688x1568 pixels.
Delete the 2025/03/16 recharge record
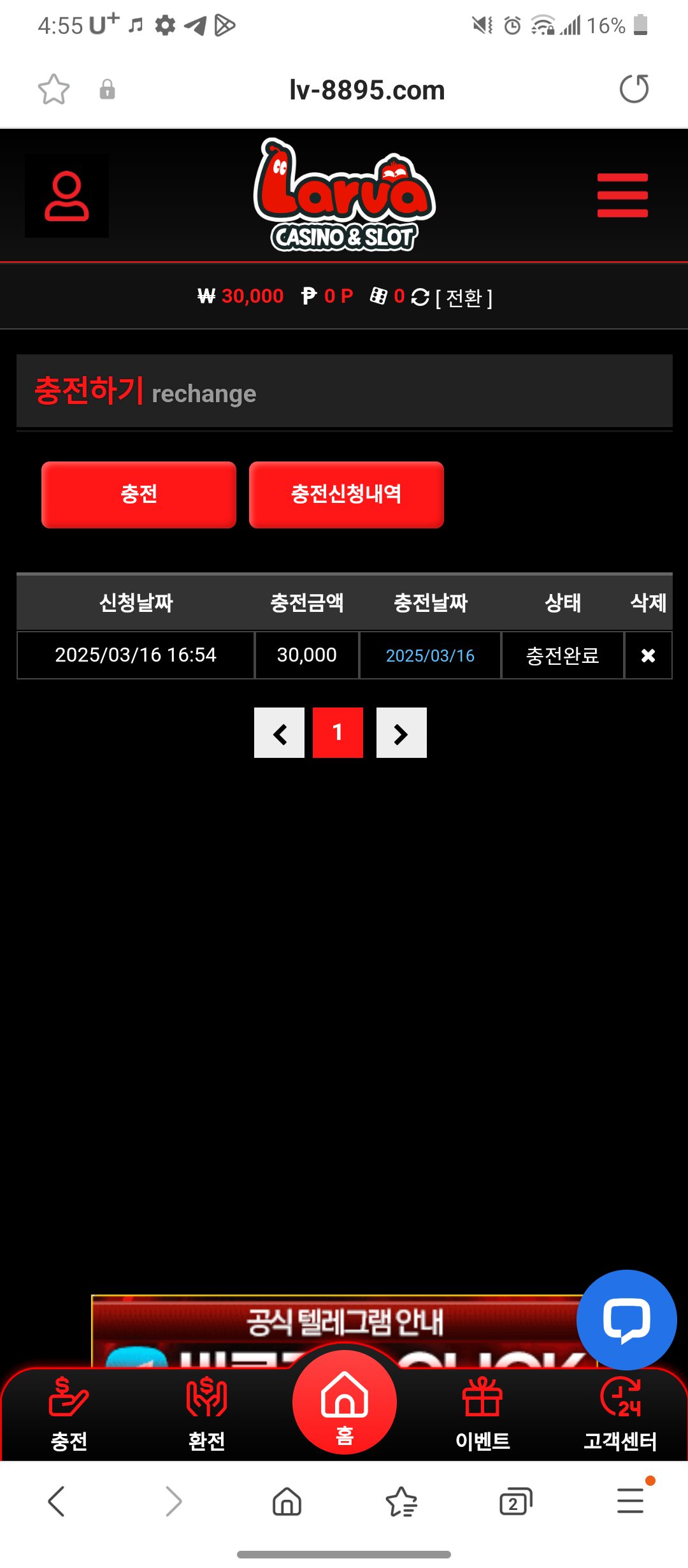tap(648, 655)
